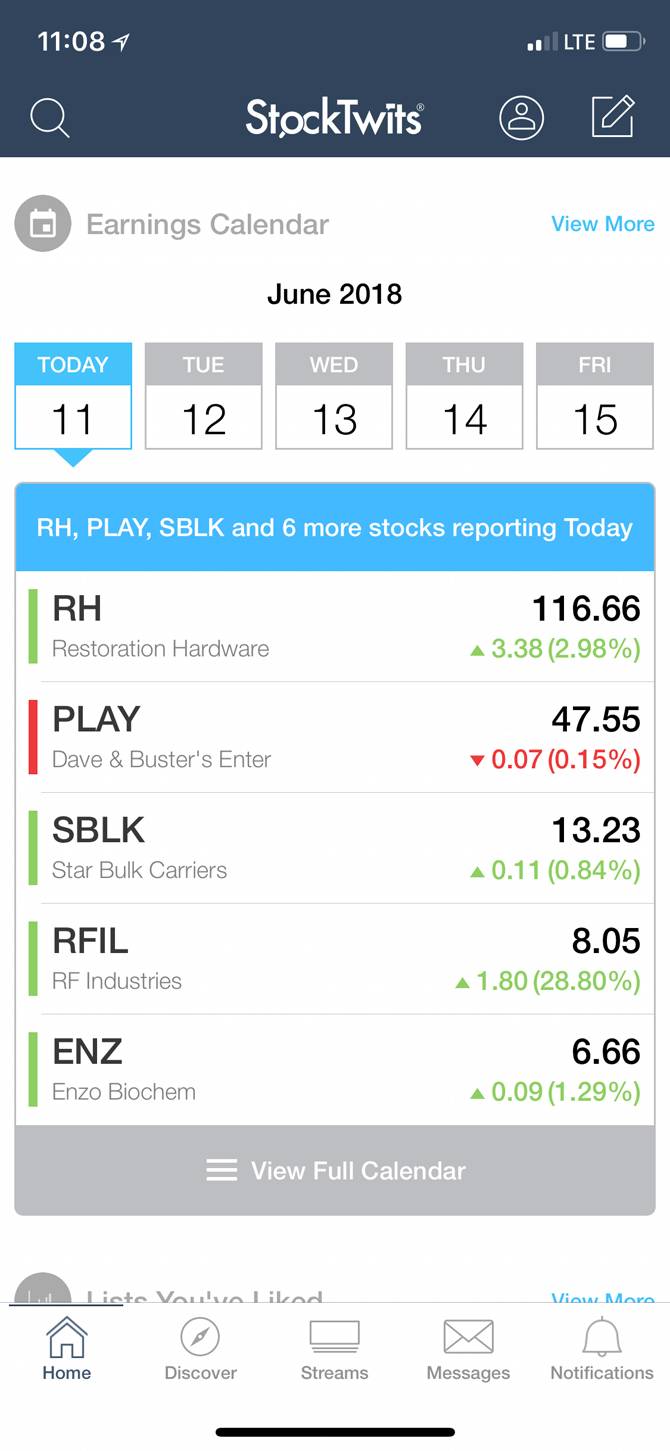The height and width of the screenshot is (1451, 670).
Task: Switch to the Streams tab
Action: point(334,1349)
